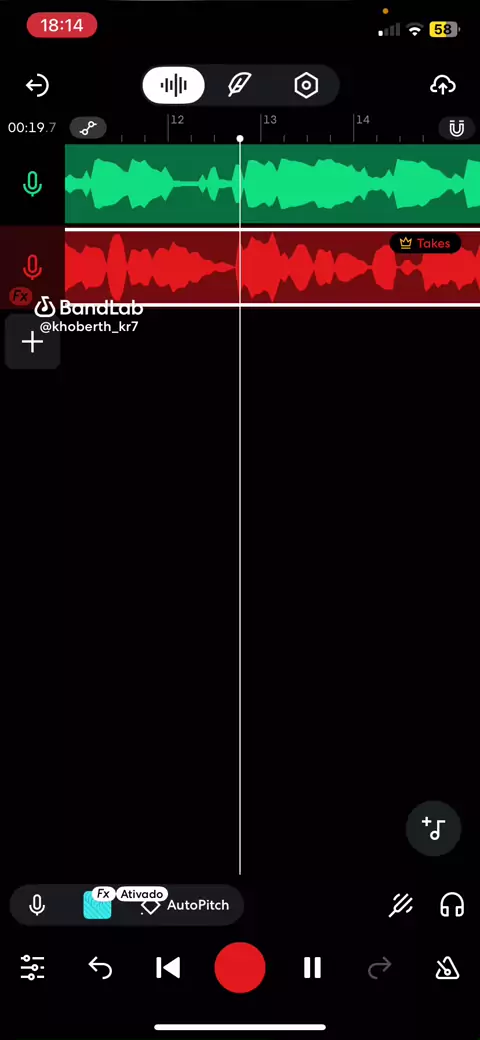
Task: Tap the cloud upload icon
Action: pos(443,86)
